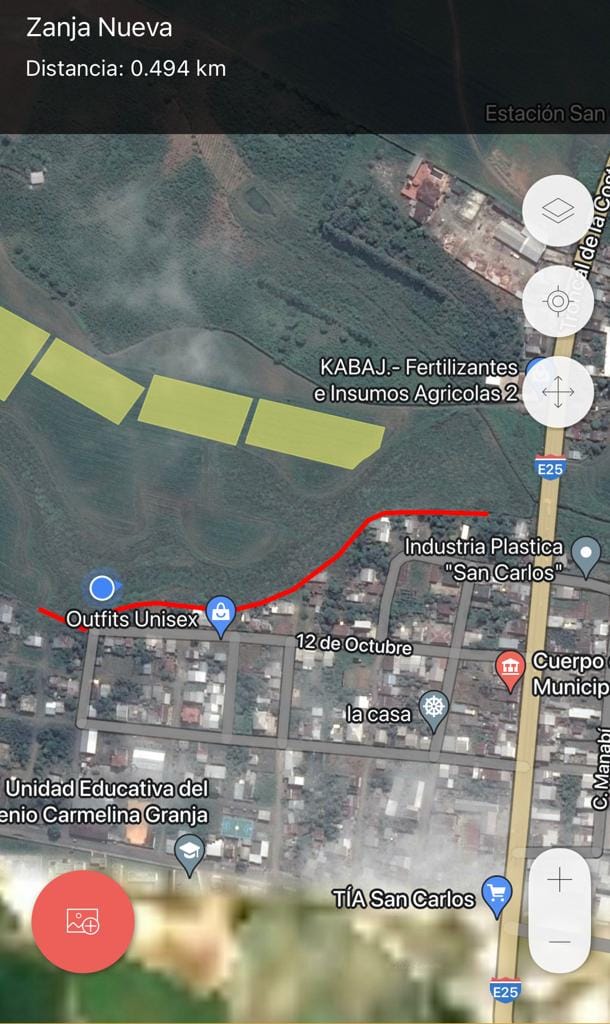Open the map layers button
610x1024 pixels.
(557, 211)
